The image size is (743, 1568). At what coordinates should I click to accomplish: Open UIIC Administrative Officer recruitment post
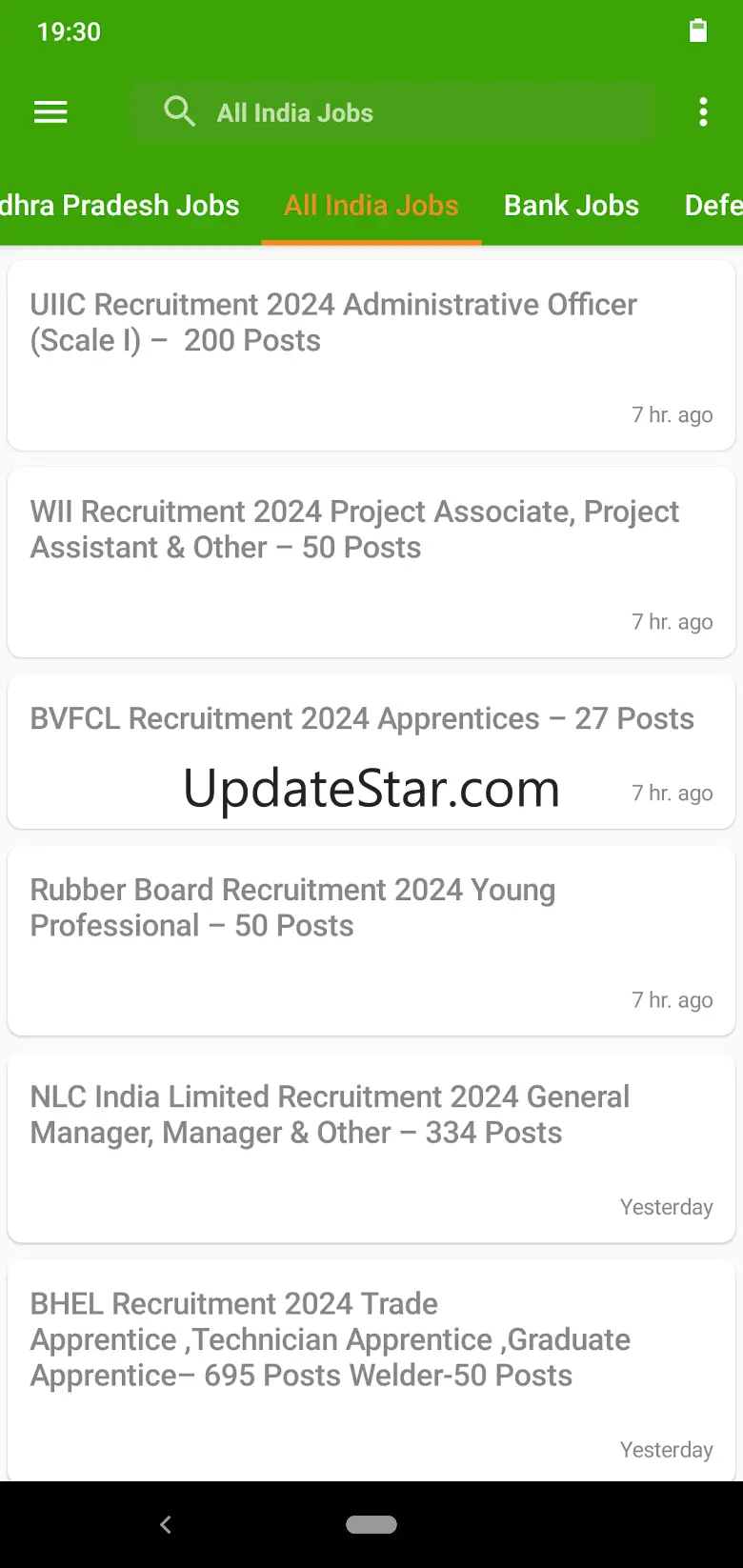(x=371, y=354)
